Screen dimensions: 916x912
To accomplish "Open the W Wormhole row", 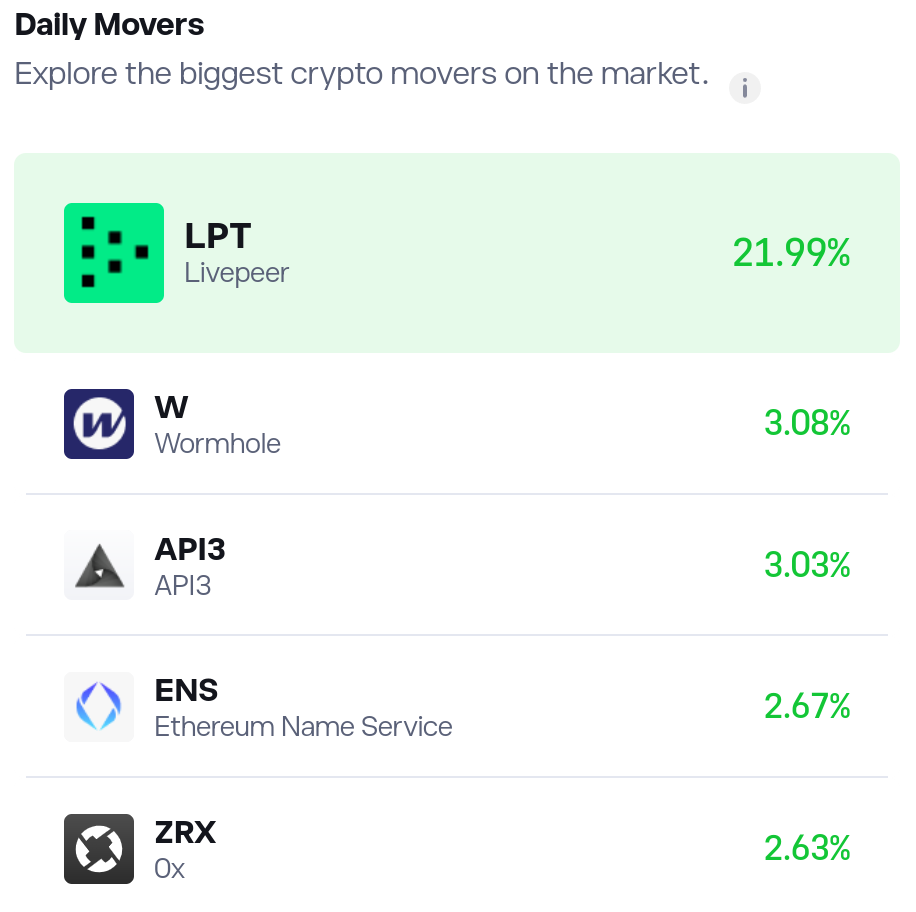I will click(x=457, y=424).
